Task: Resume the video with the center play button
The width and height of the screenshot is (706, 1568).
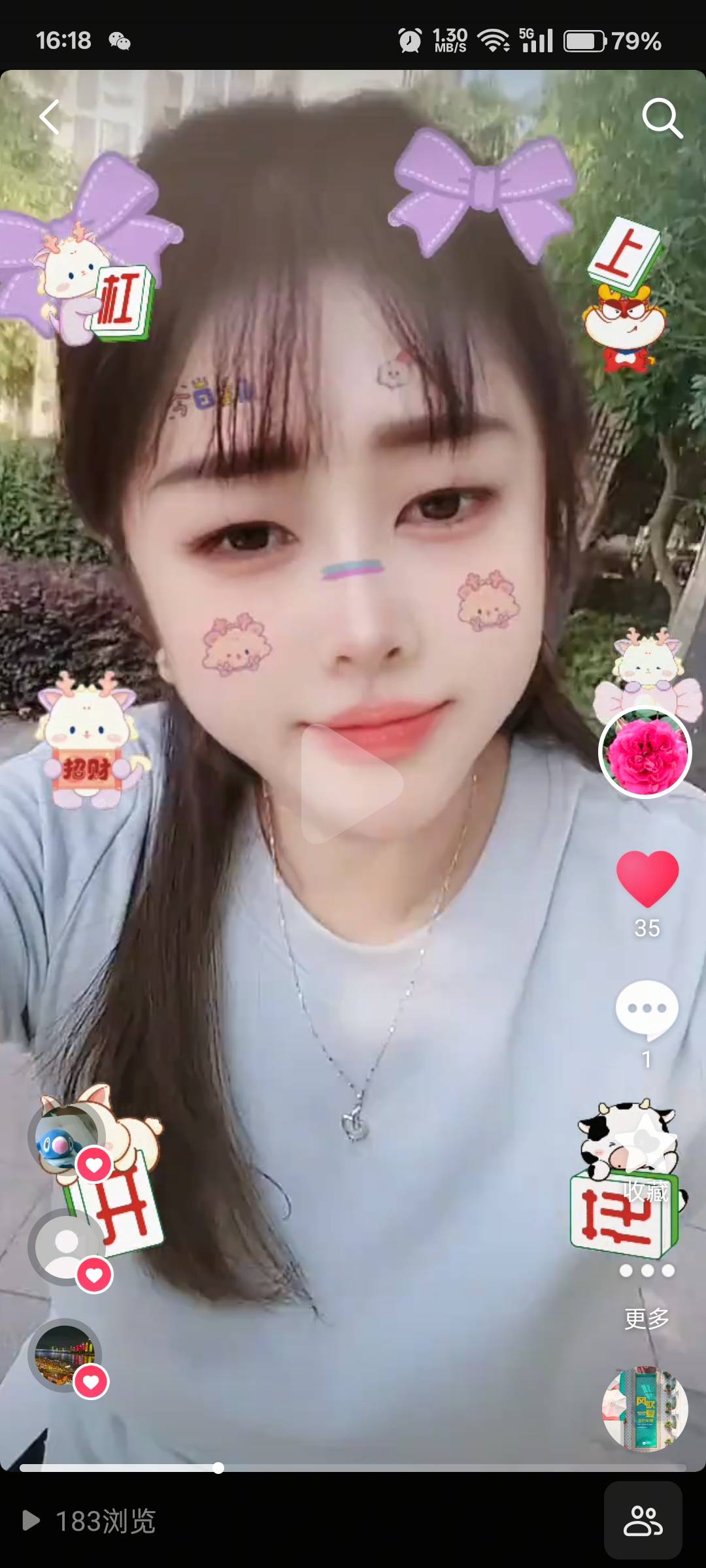Action: (351, 783)
